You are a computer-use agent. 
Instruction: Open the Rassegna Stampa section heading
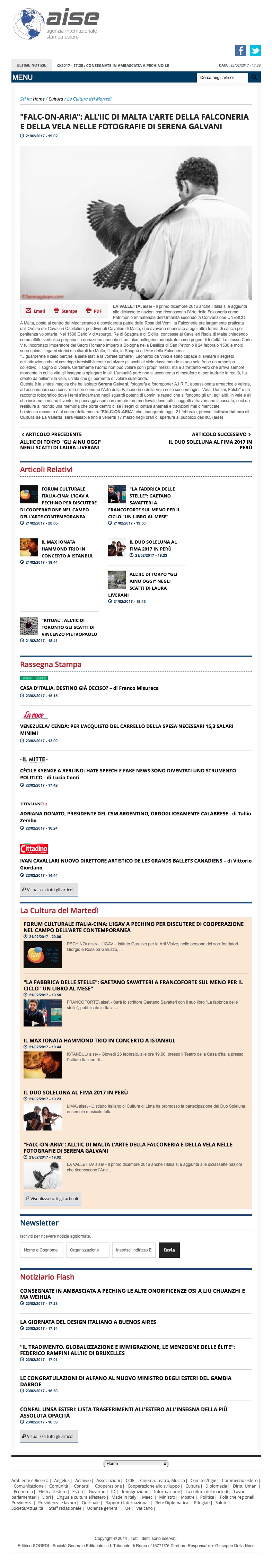(51, 664)
